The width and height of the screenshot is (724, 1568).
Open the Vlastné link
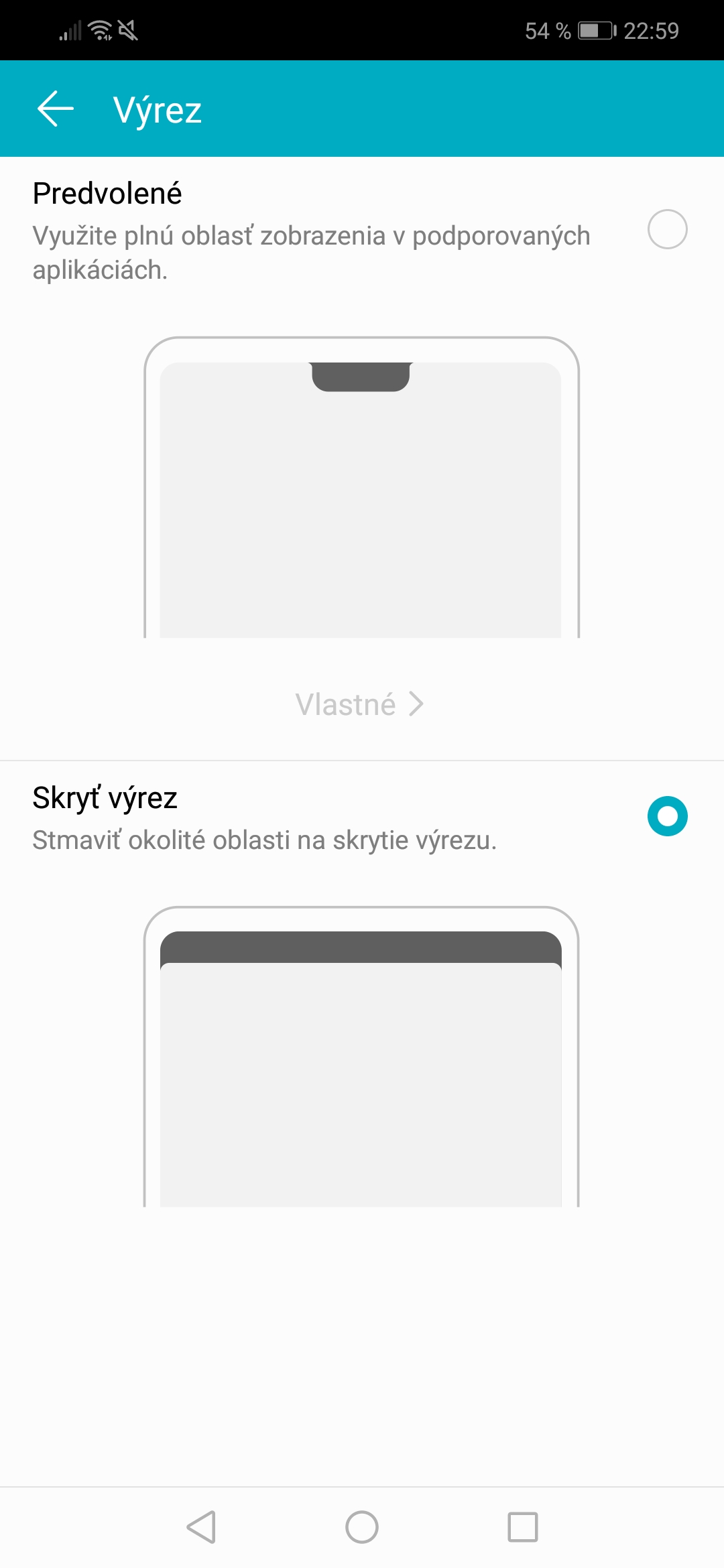[x=360, y=704]
